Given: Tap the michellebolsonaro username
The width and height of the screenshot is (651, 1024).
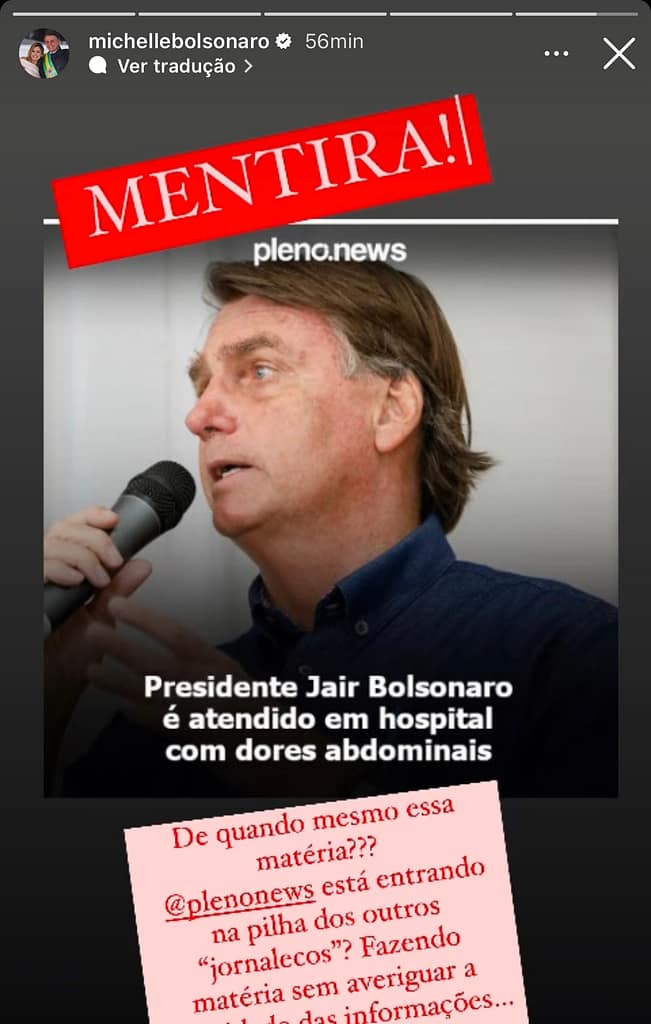Looking at the screenshot, I should click(x=178, y=41).
